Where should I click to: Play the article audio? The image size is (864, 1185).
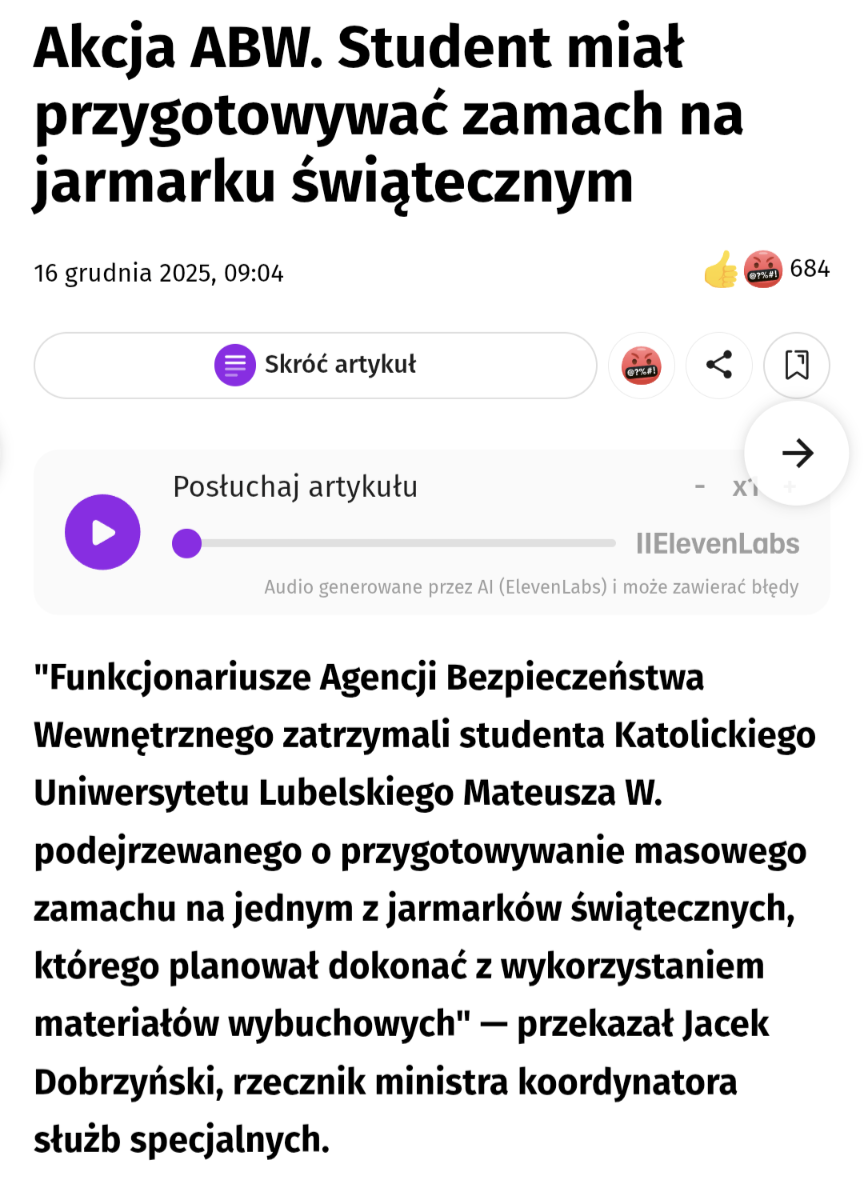point(103,532)
